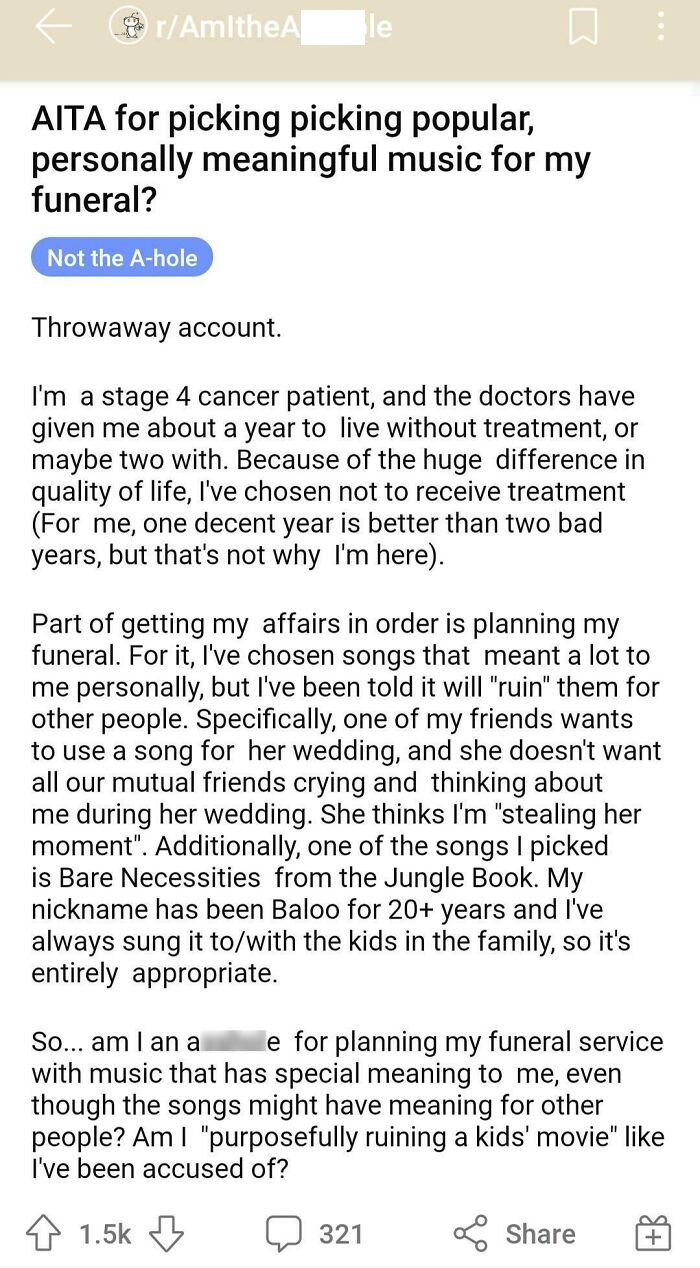Open the three-dot overflow menu
Screen dimensions: 700x1268
coord(660,27)
